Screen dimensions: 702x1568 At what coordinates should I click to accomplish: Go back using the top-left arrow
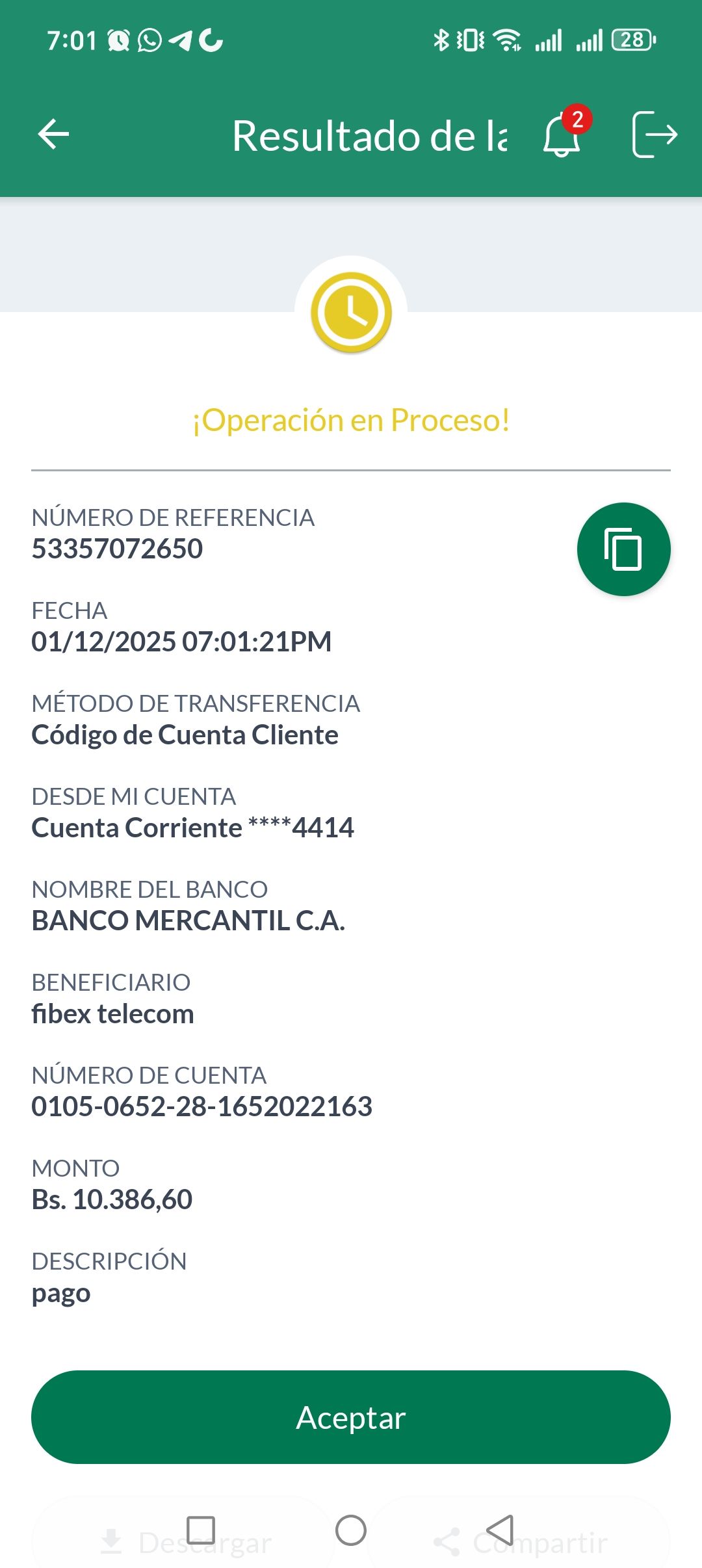pos(53,135)
